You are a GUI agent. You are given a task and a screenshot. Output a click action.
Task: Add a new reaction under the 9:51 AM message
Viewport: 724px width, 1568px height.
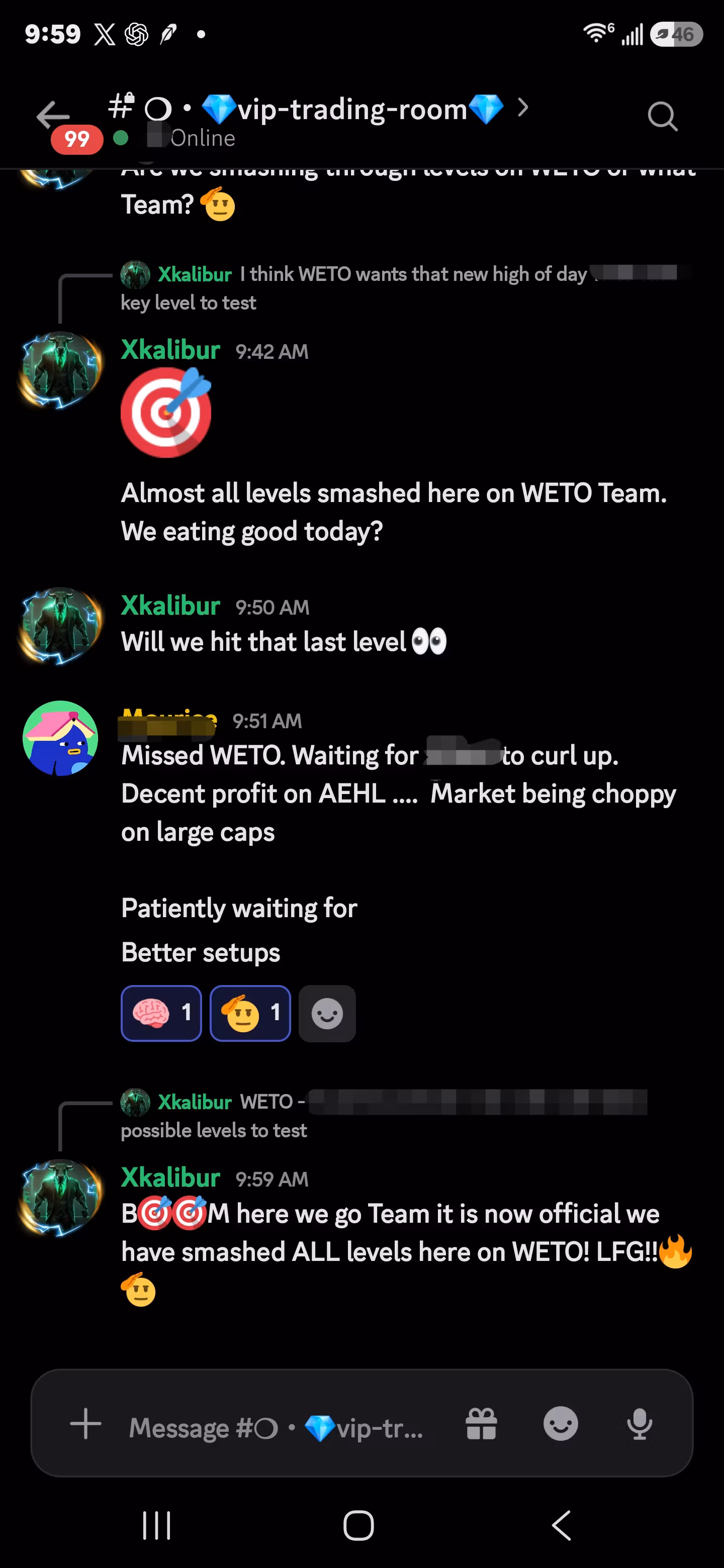point(327,1013)
